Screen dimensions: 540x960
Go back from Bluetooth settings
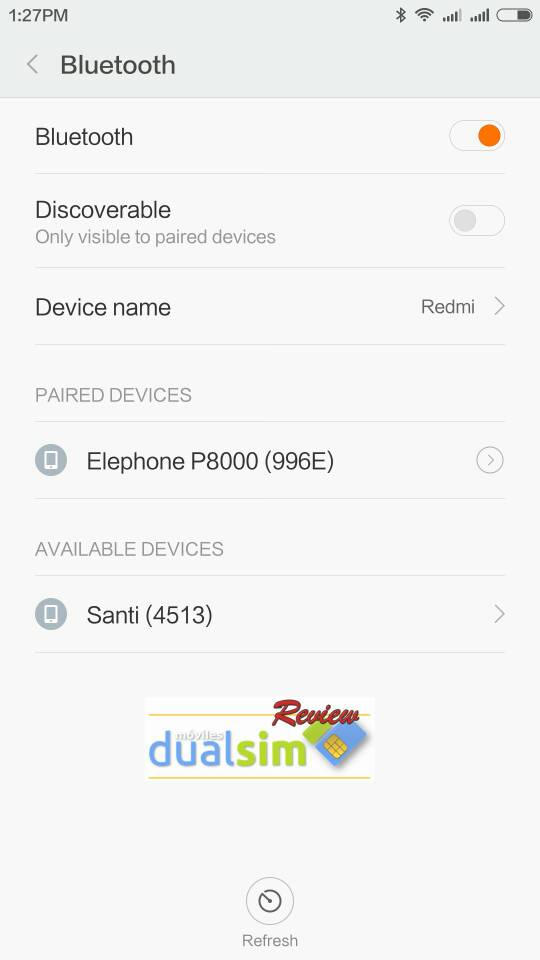click(33, 64)
